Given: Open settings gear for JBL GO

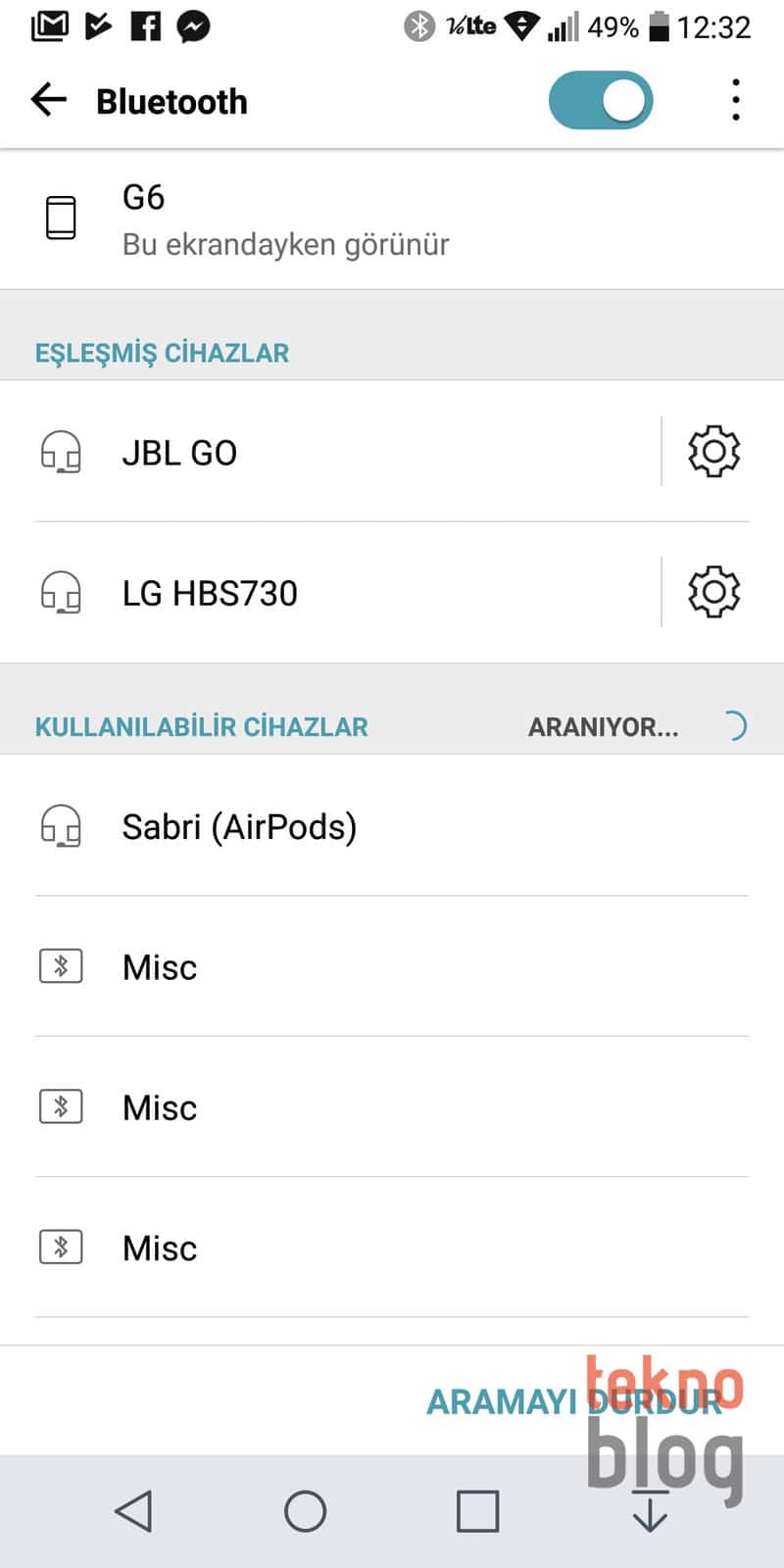Looking at the screenshot, I should coord(713,452).
